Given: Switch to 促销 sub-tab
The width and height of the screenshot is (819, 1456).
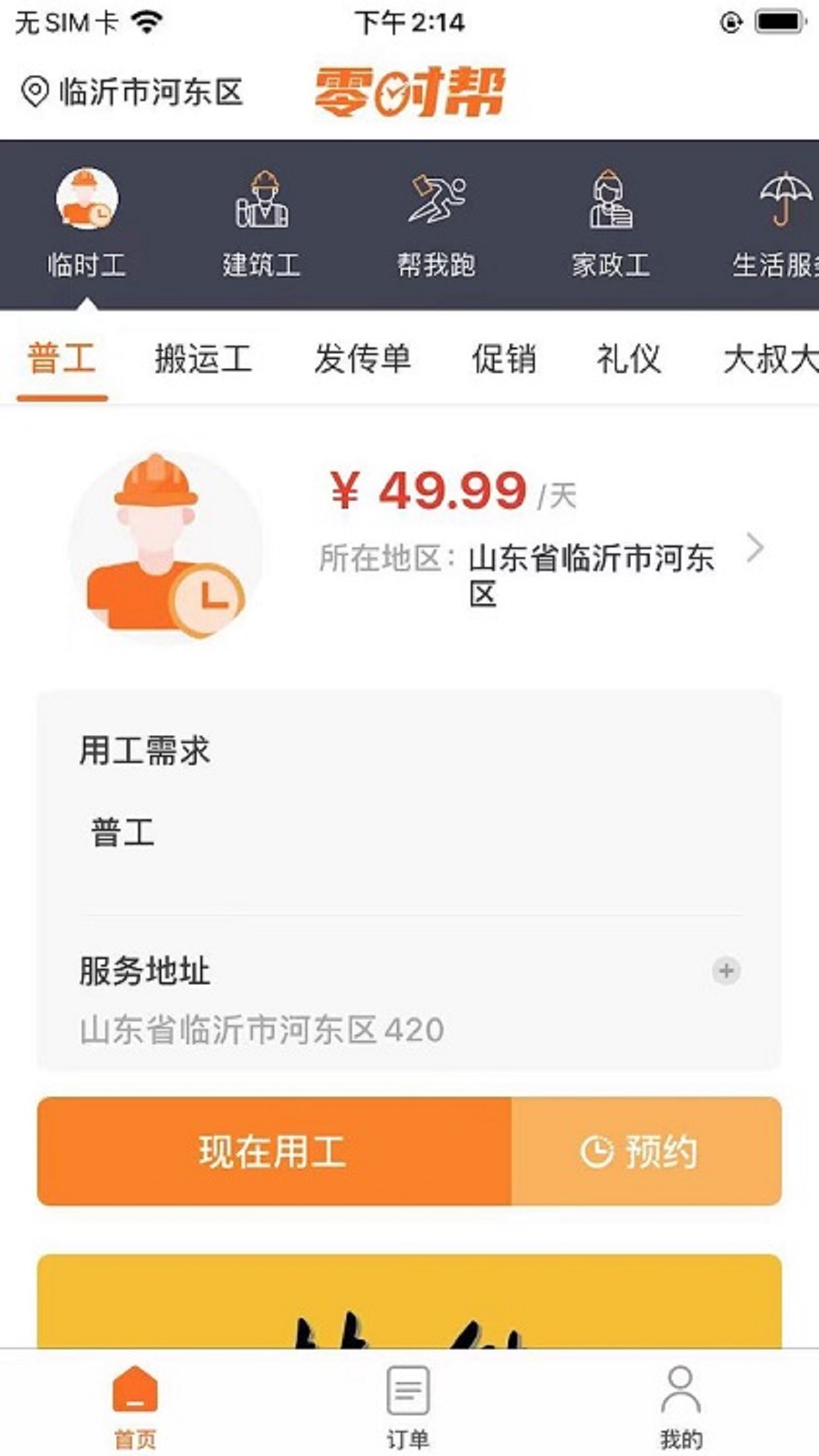Looking at the screenshot, I should pyautogui.click(x=504, y=359).
